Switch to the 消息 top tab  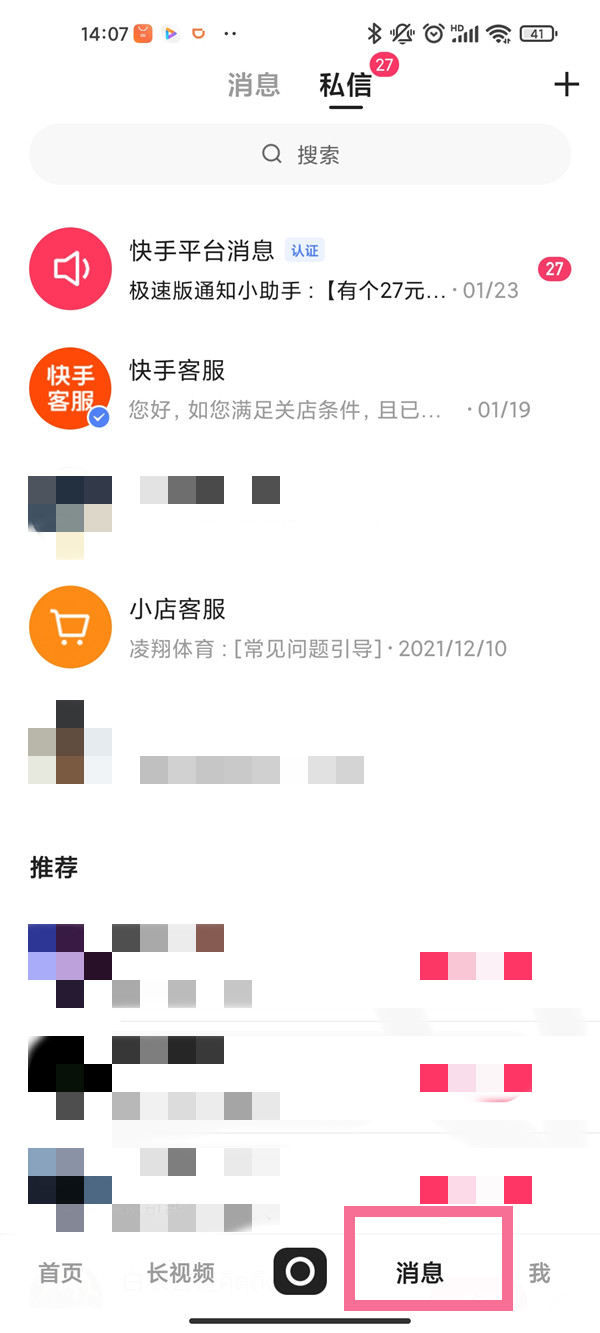[x=254, y=85]
